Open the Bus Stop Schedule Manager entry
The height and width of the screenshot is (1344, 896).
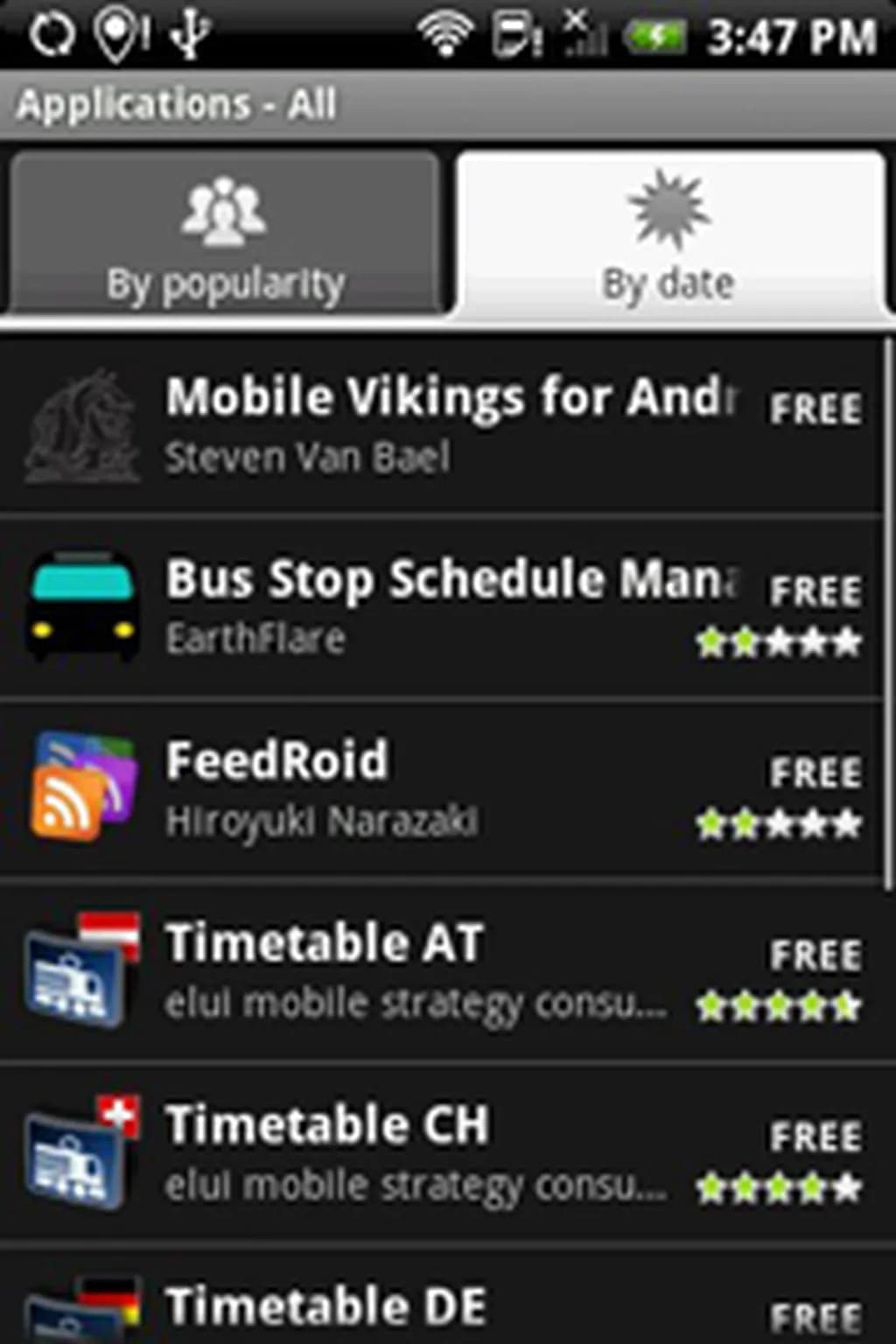[x=442, y=607]
